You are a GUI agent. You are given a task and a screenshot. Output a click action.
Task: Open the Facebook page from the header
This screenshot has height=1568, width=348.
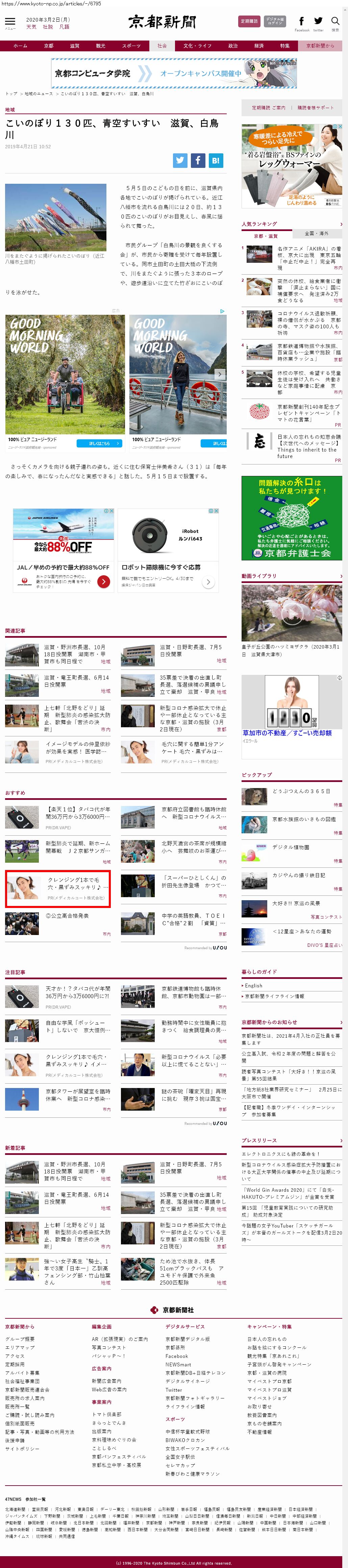(302, 23)
